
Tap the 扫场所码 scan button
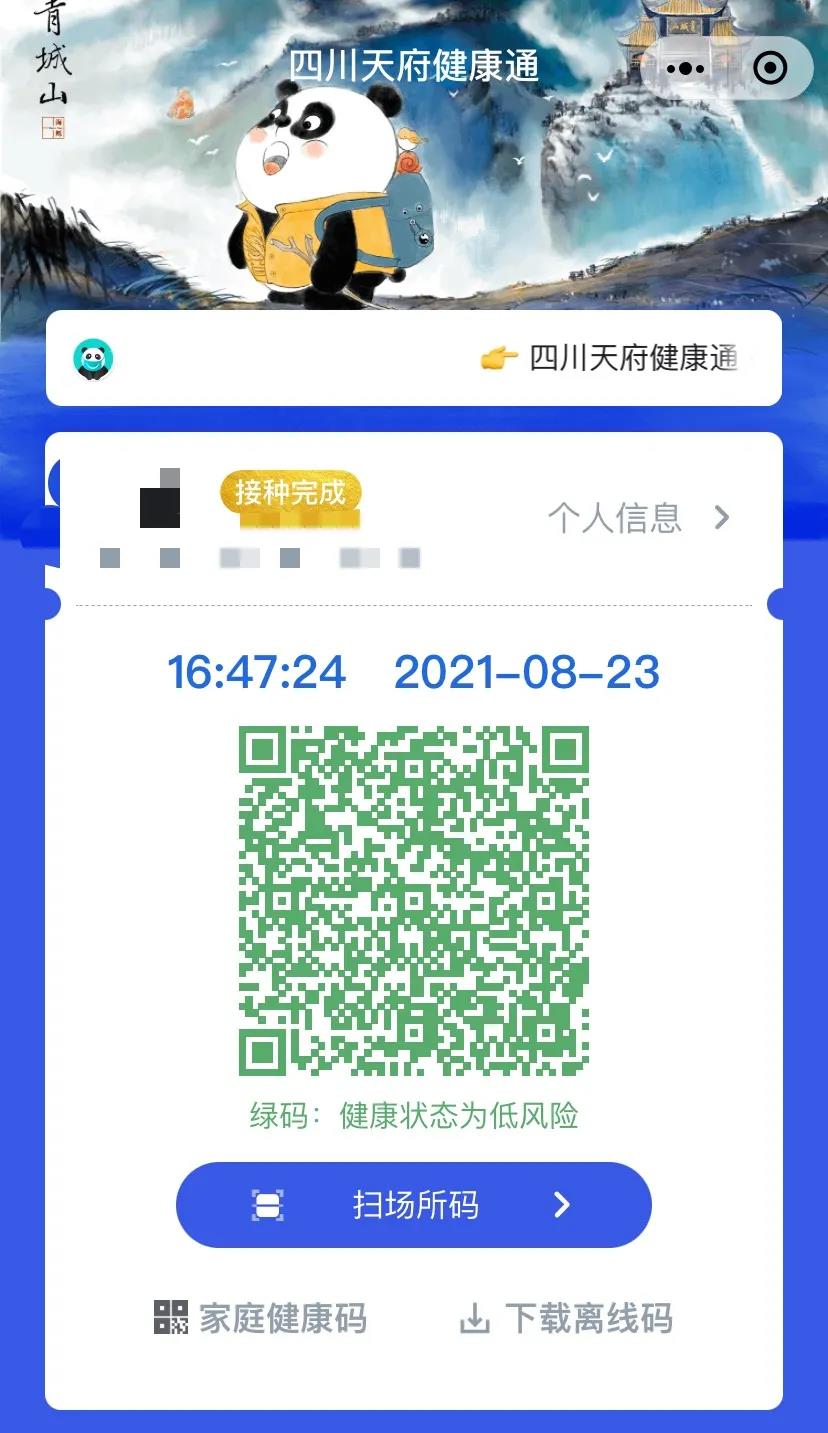pos(413,1204)
